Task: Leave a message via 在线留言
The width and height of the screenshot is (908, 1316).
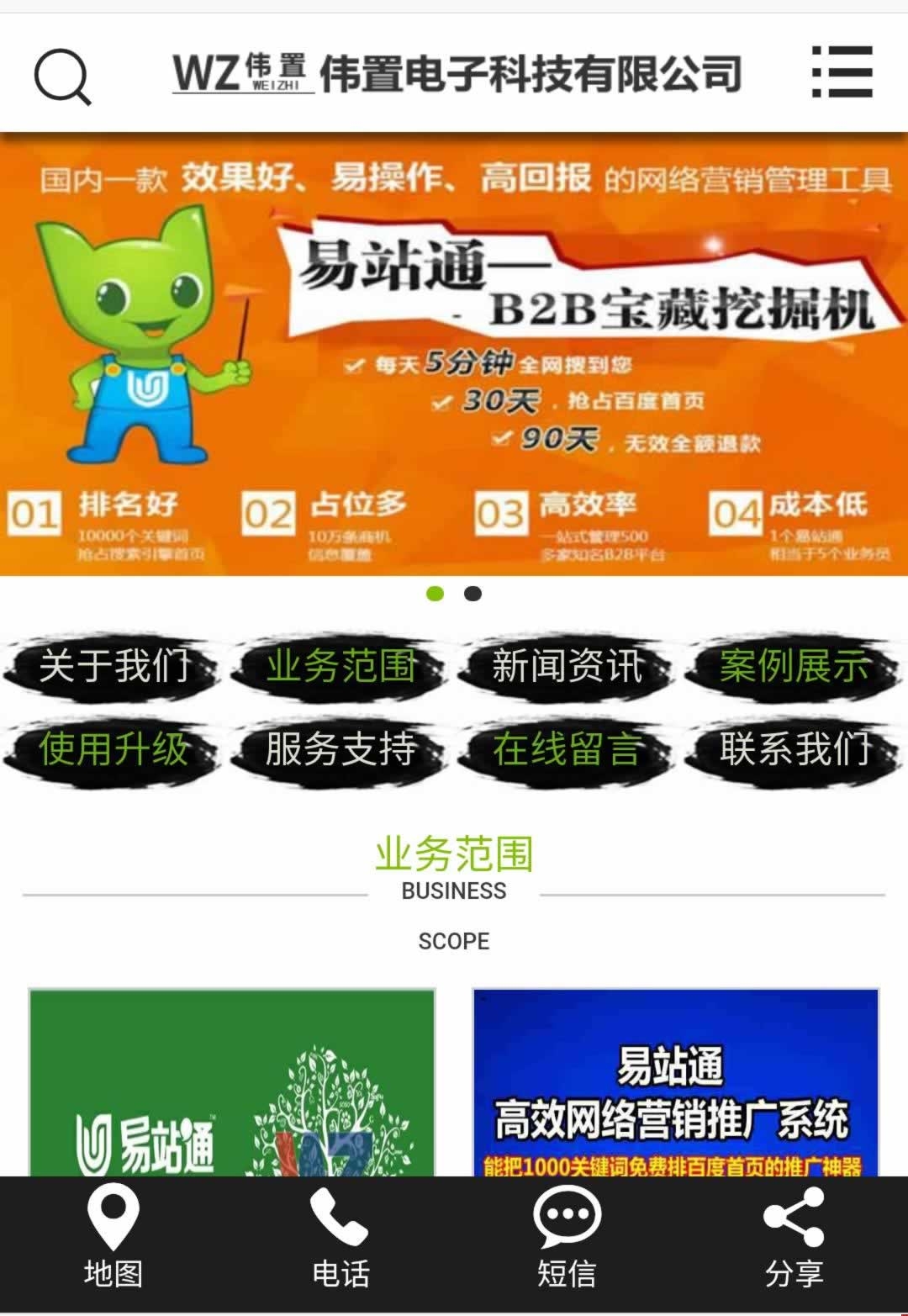Action: click(x=567, y=748)
